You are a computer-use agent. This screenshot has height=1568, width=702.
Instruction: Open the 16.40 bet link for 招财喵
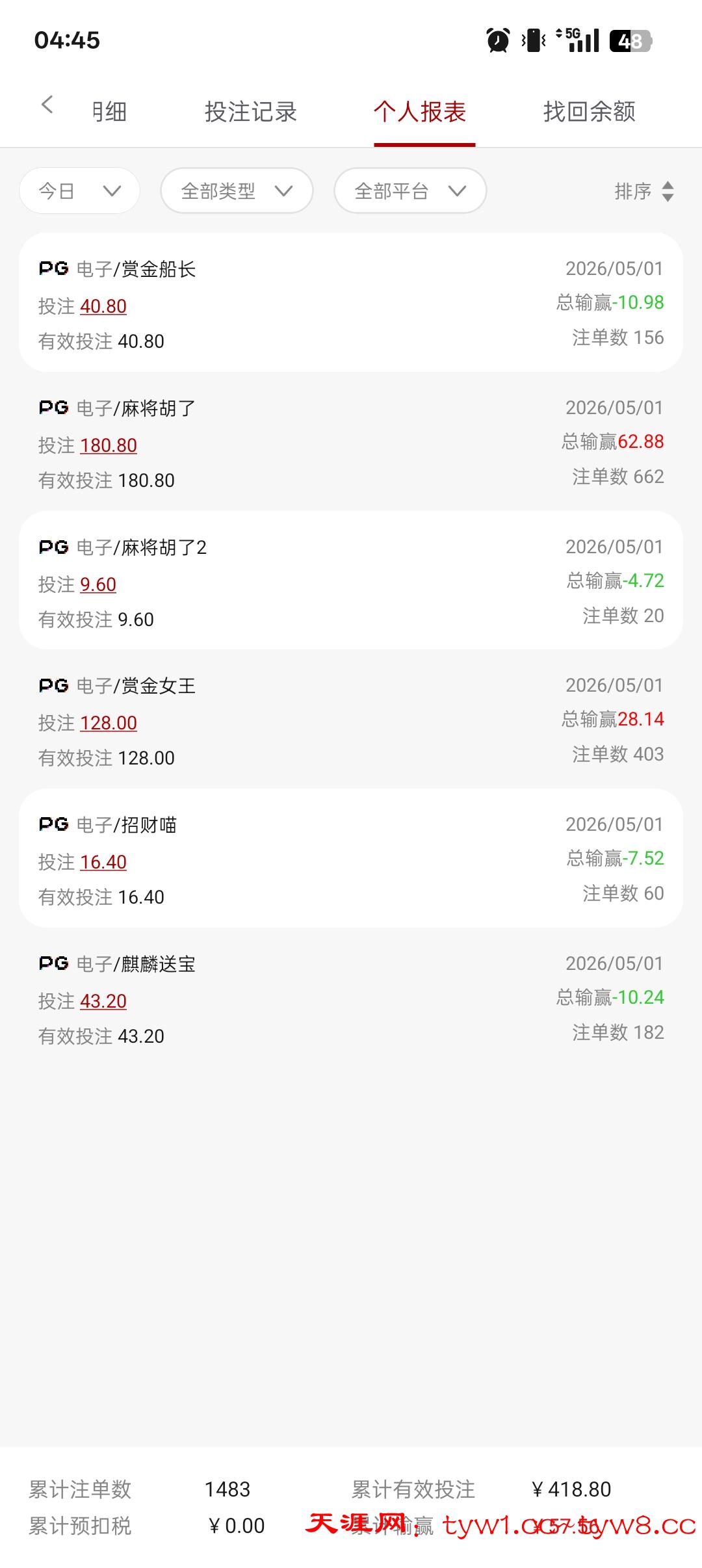[x=103, y=862]
